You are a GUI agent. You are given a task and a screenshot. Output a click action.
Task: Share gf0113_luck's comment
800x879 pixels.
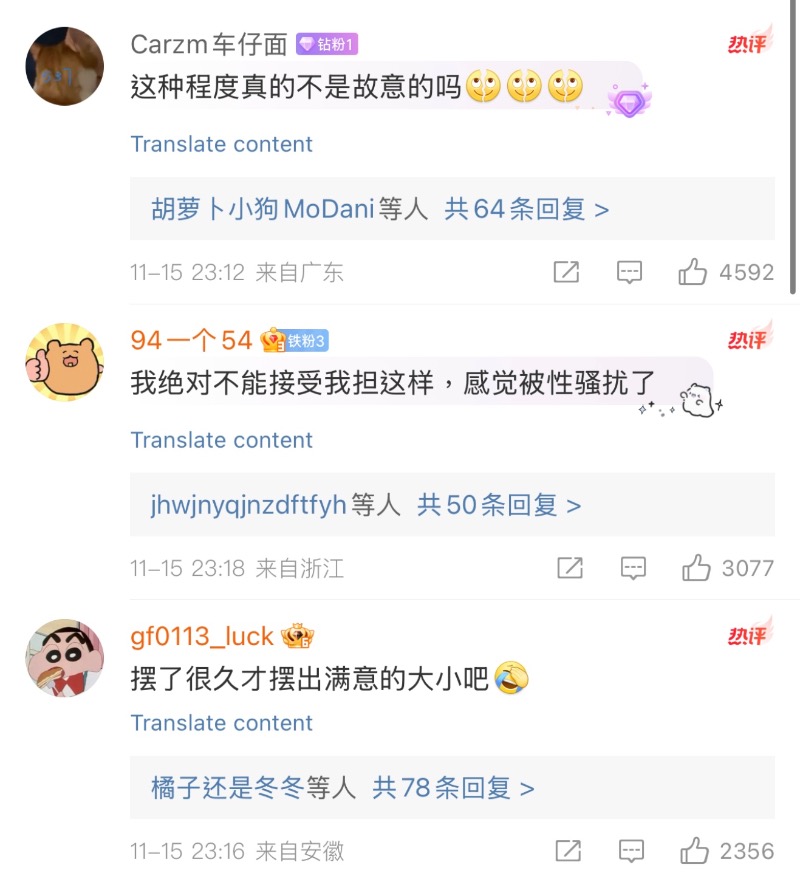(567, 851)
